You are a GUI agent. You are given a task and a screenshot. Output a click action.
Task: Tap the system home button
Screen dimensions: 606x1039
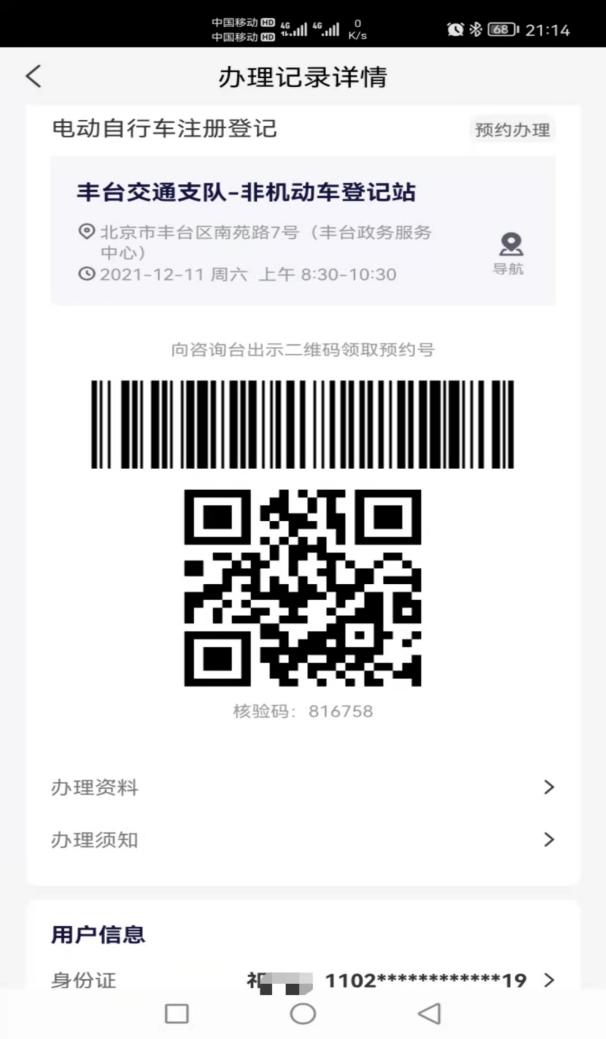point(303,1014)
